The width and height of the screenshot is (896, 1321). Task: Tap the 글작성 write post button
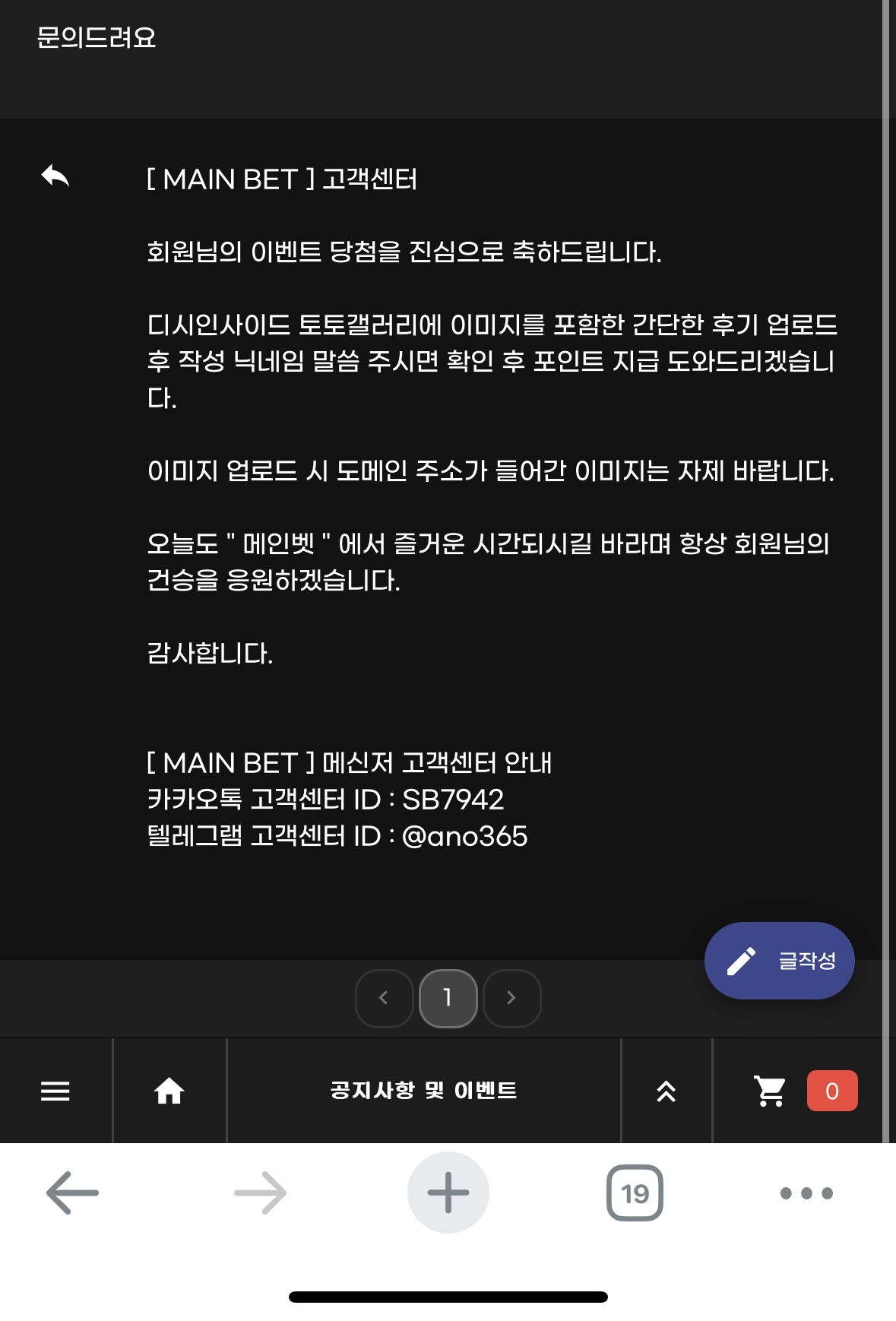point(780,961)
